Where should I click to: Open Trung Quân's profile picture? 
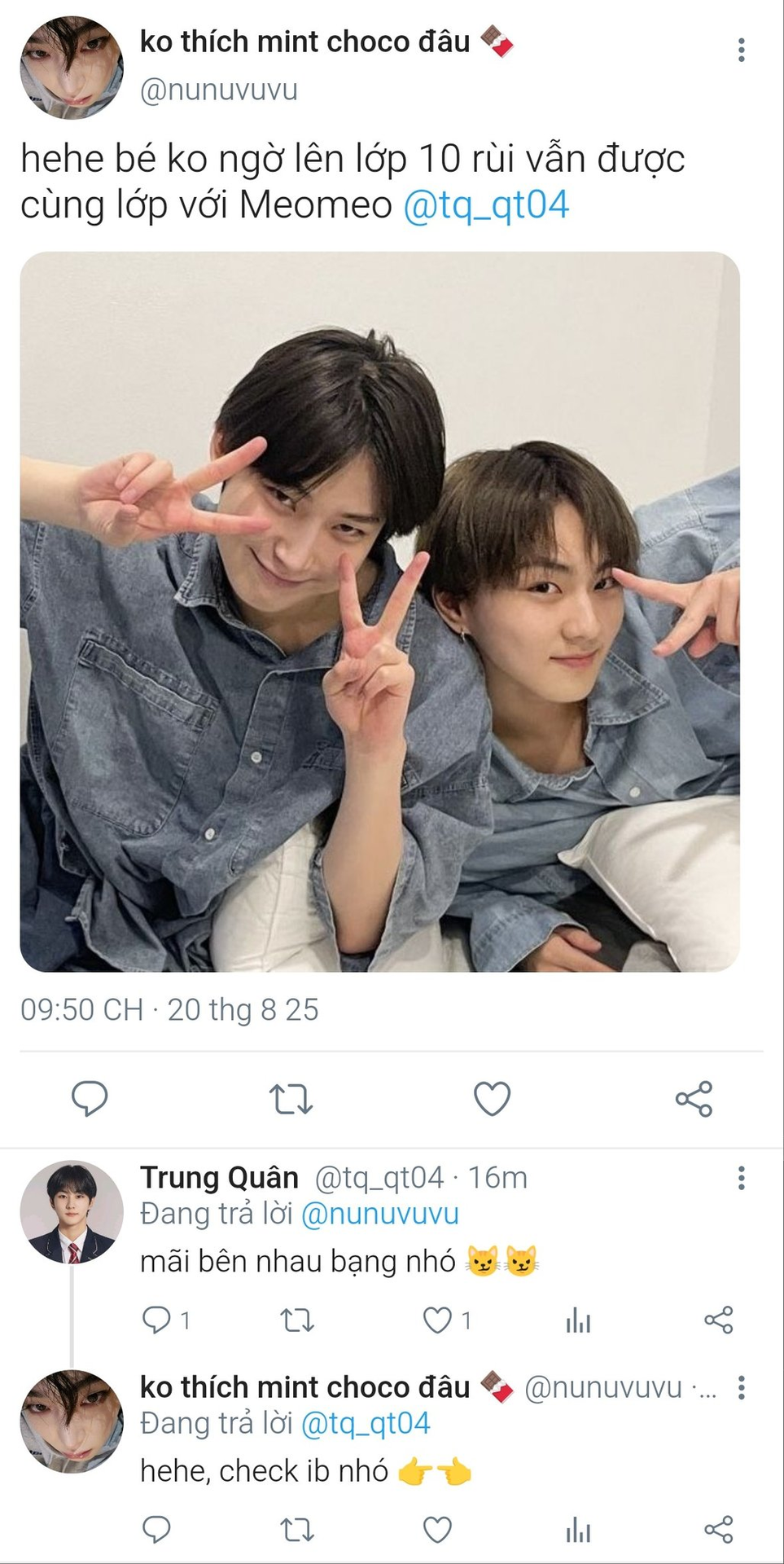coord(72,1211)
